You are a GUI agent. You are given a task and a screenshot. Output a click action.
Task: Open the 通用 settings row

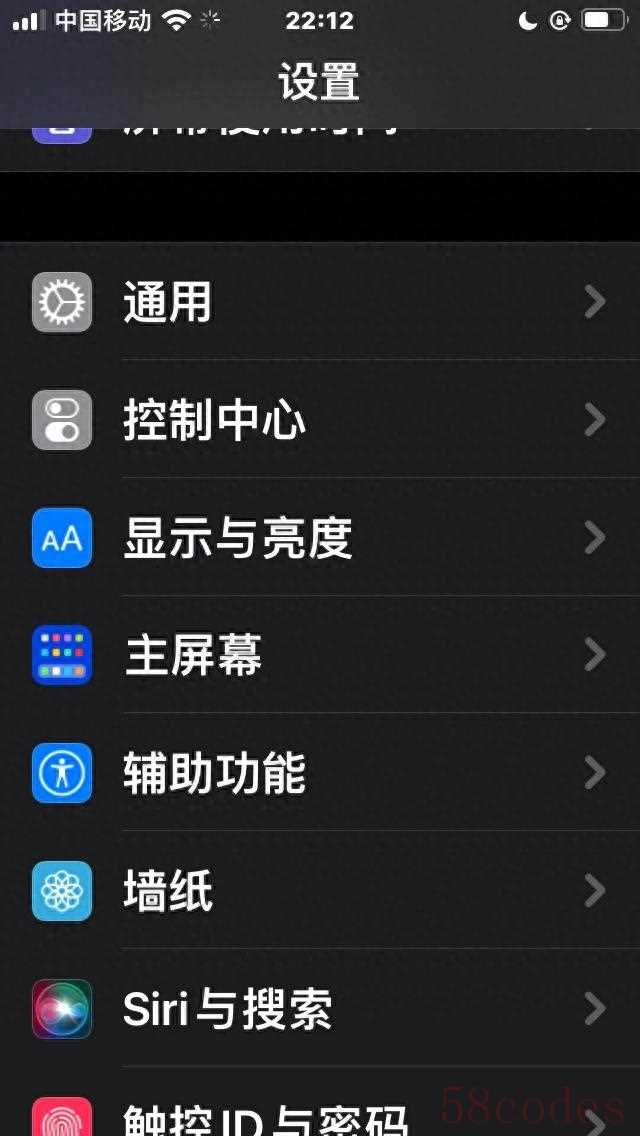coord(320,301)
